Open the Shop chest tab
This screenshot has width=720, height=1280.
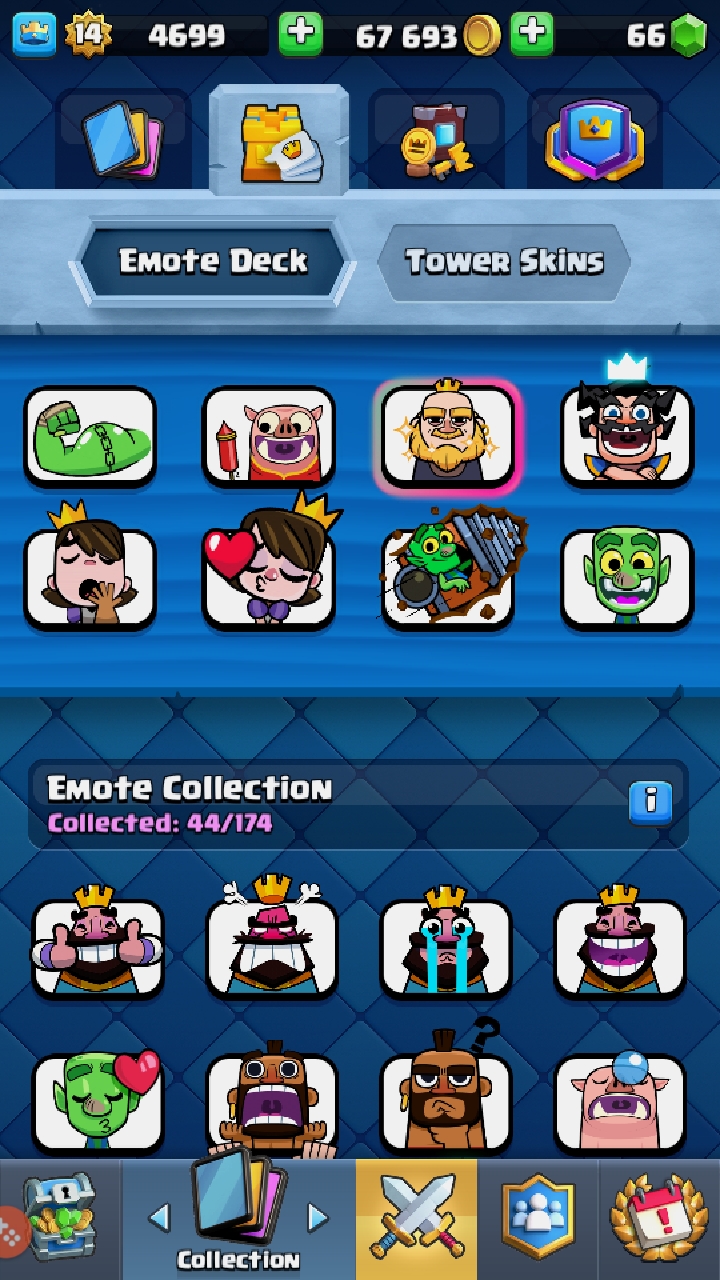[60, 1220]
